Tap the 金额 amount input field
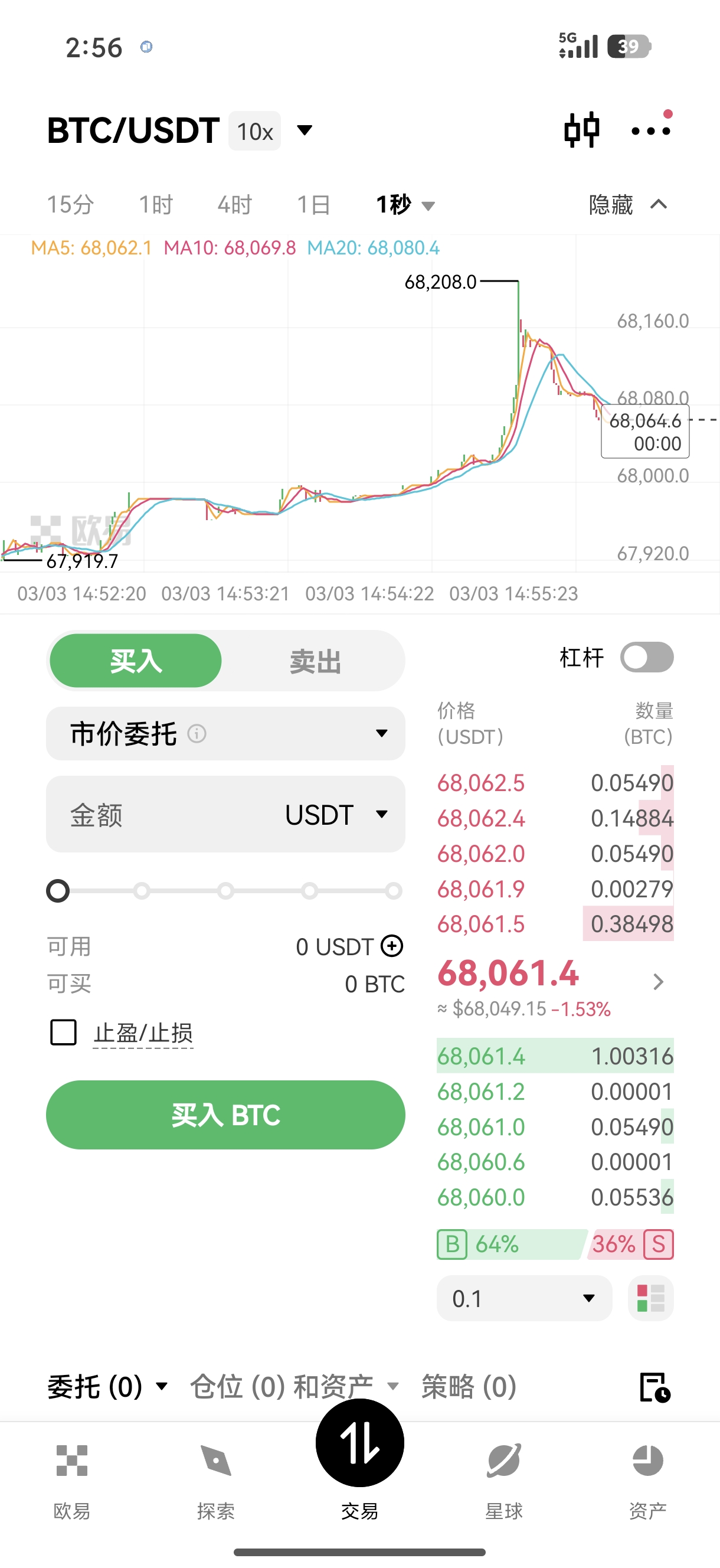The height and width of the screenshot is (1568, 720). [x=164, y=815]
